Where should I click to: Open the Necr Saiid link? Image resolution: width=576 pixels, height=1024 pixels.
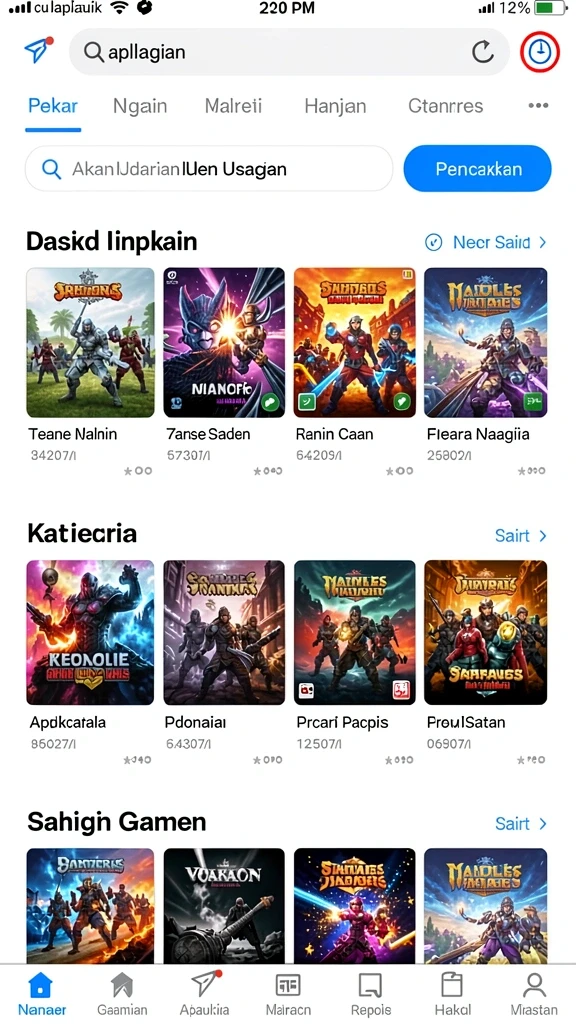pyautogui.click(x=486, y=243)
